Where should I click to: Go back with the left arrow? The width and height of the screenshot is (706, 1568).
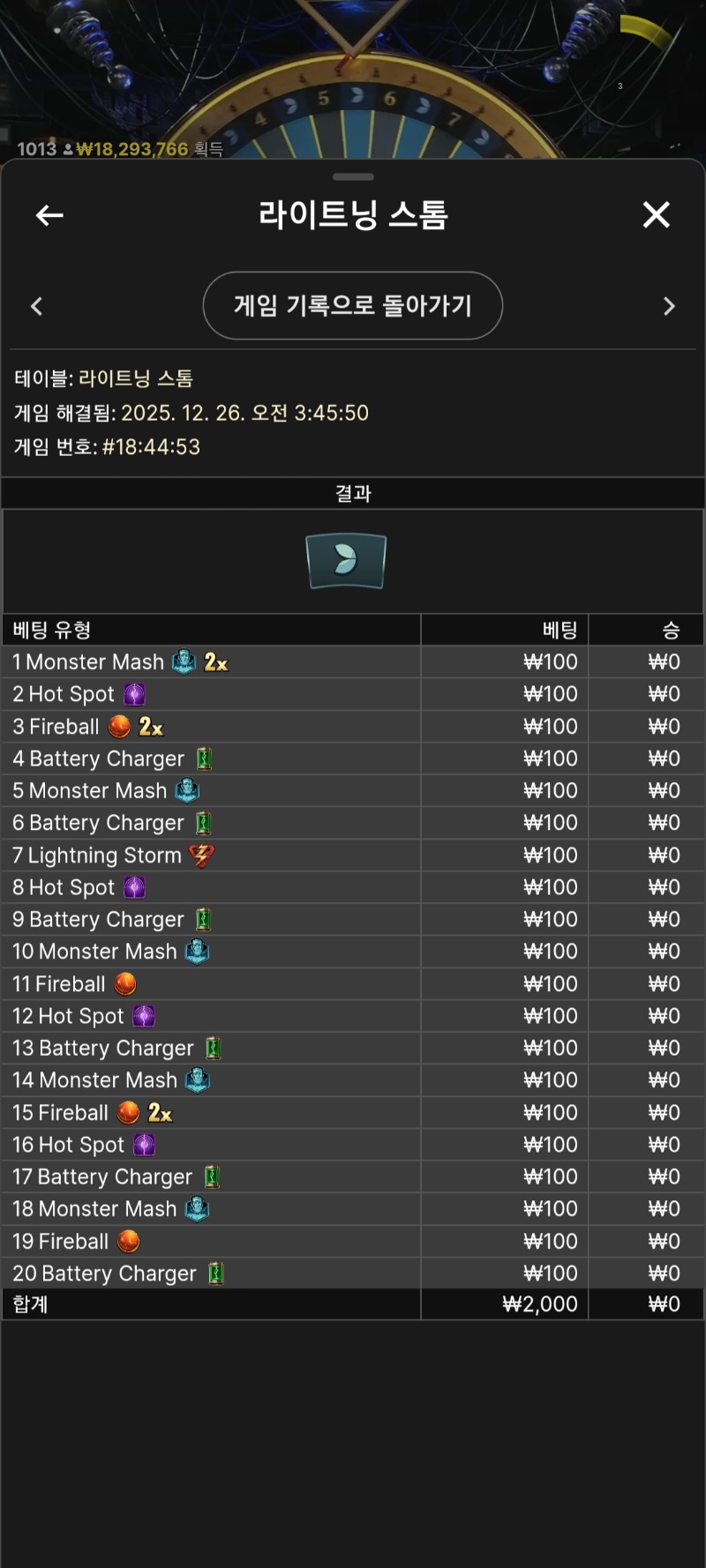(x=49, y=215)
